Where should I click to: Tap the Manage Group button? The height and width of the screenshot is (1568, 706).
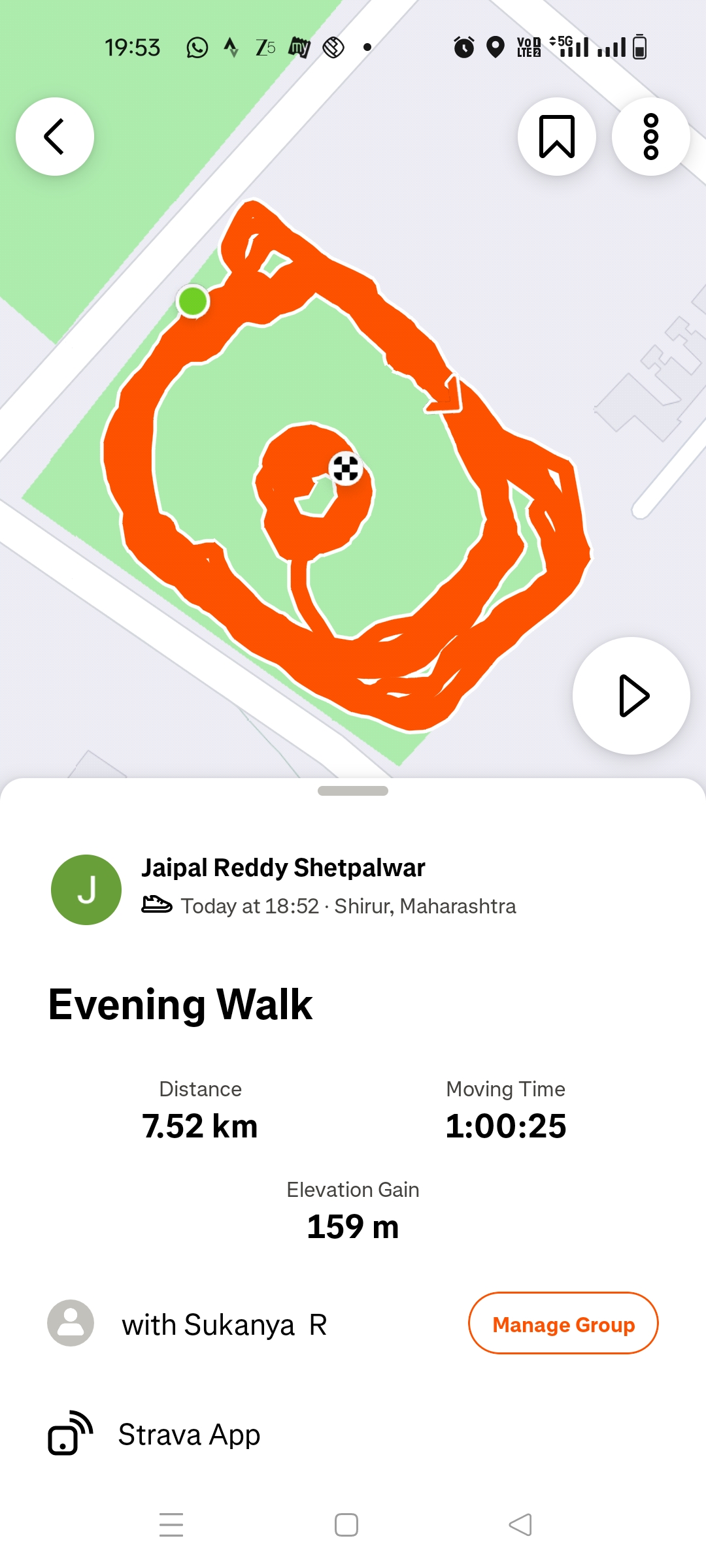[x=563, y=1324]
